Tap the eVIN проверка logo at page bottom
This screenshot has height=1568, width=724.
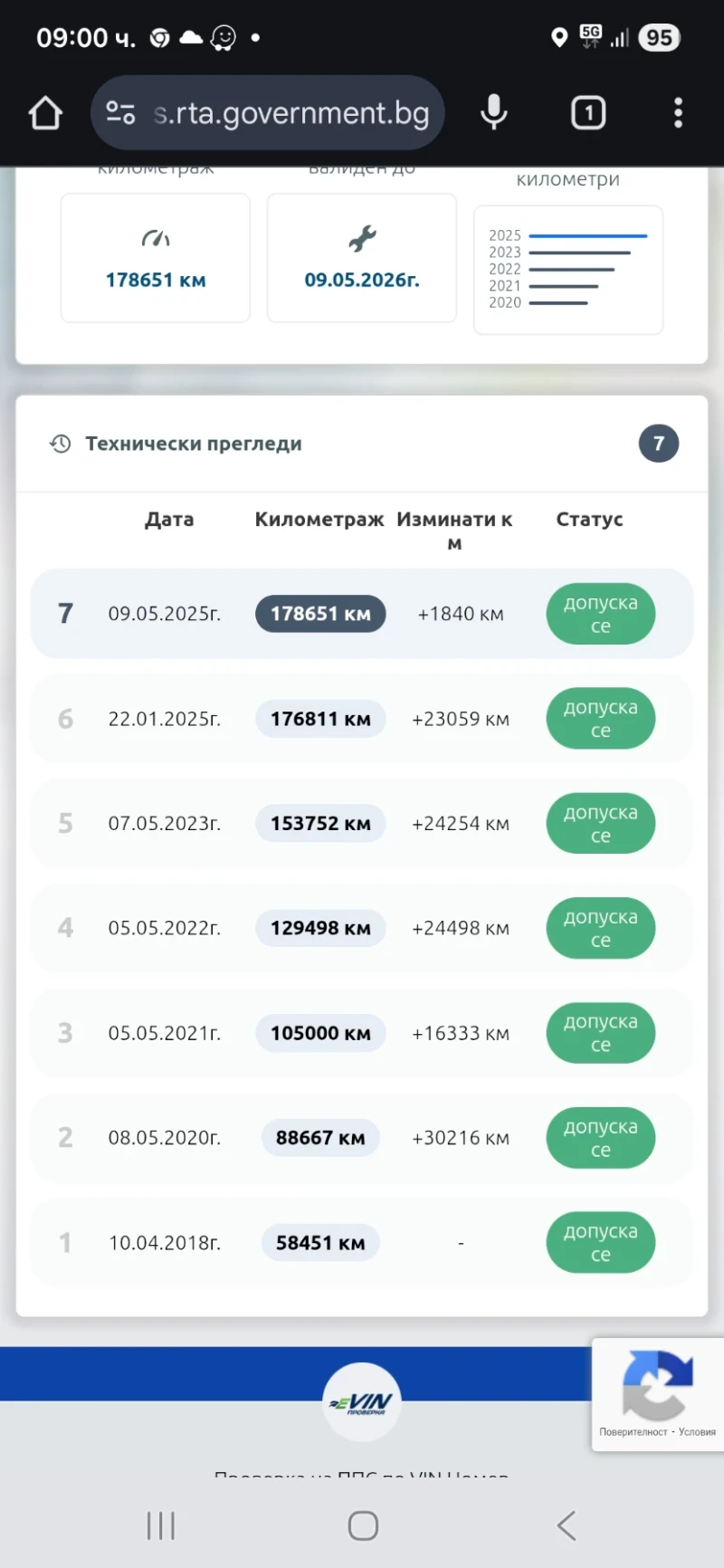coord(361,1401)
